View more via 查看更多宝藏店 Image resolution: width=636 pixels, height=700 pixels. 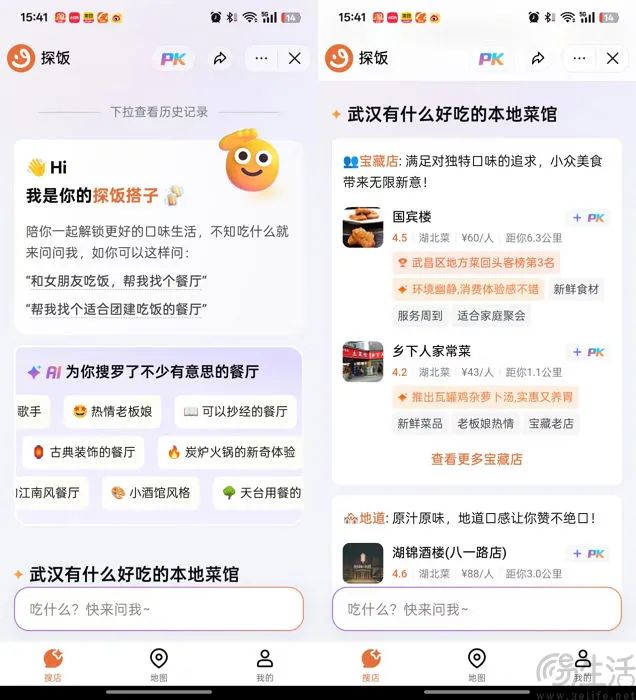pos(476,459)
